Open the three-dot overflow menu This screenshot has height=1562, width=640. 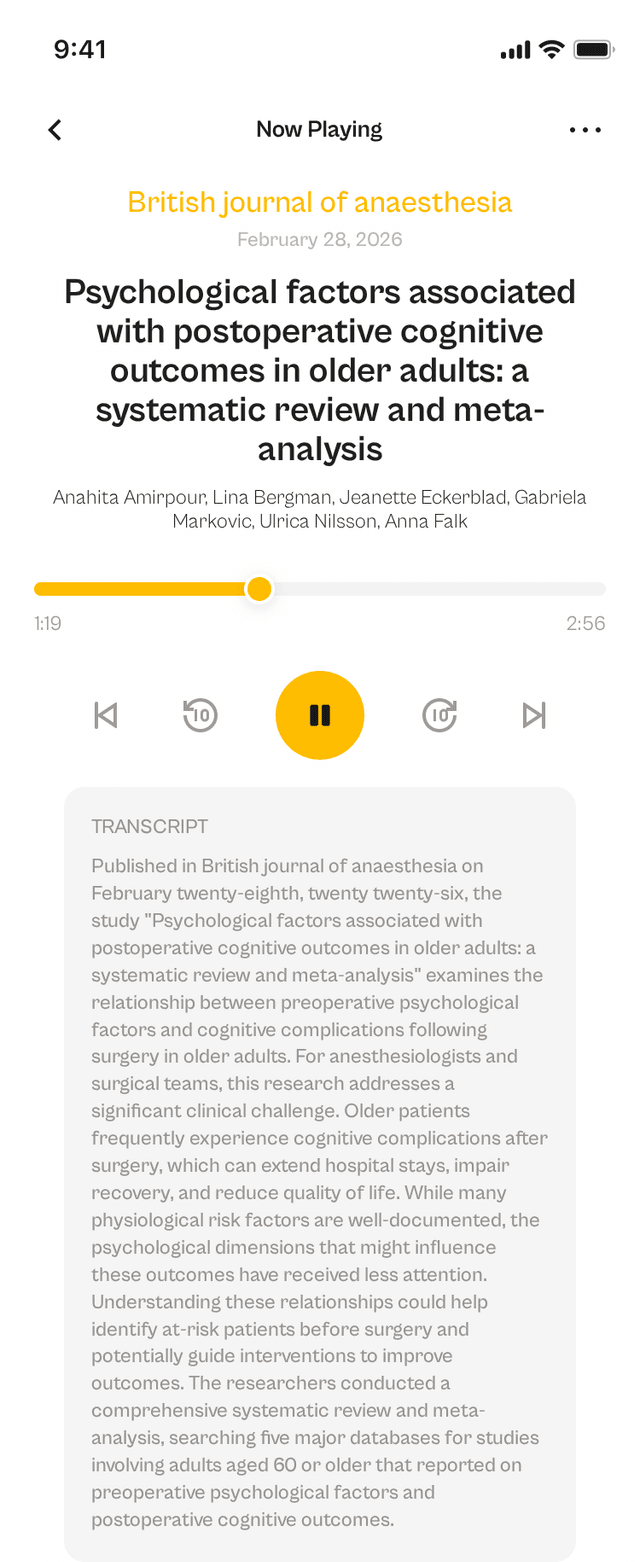coord(585,130)
